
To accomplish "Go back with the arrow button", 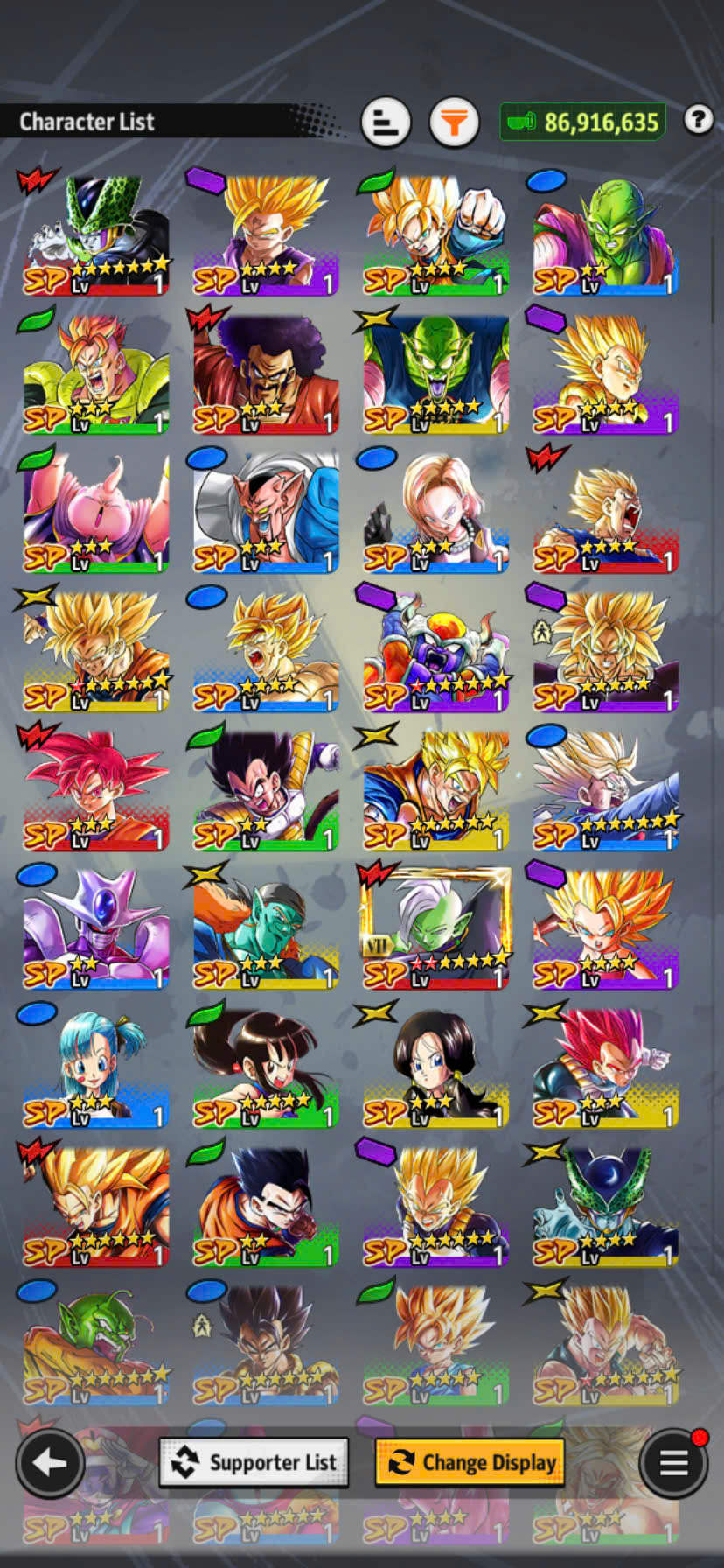I will pyautogui.click(x=50, y=1462).
